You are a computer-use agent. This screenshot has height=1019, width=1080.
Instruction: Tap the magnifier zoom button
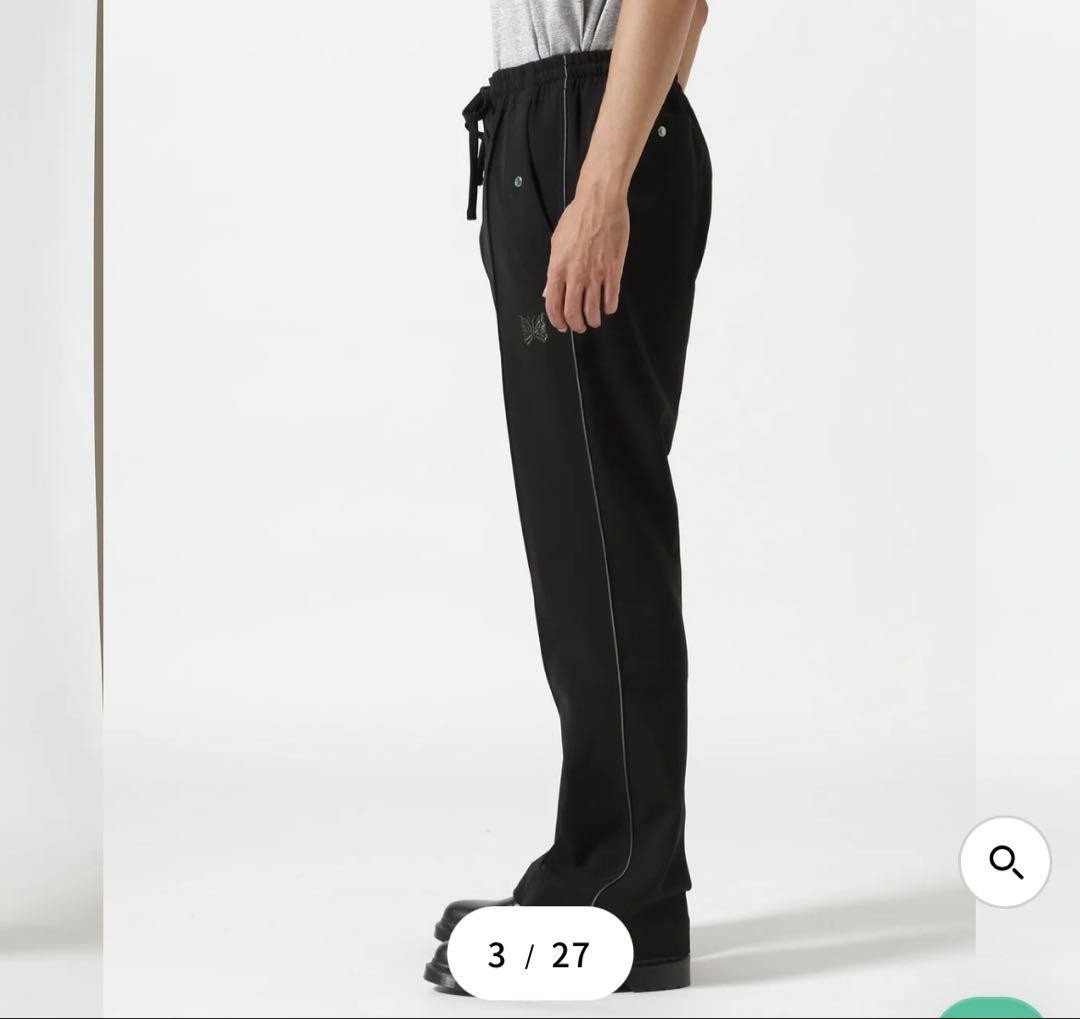1005,862
